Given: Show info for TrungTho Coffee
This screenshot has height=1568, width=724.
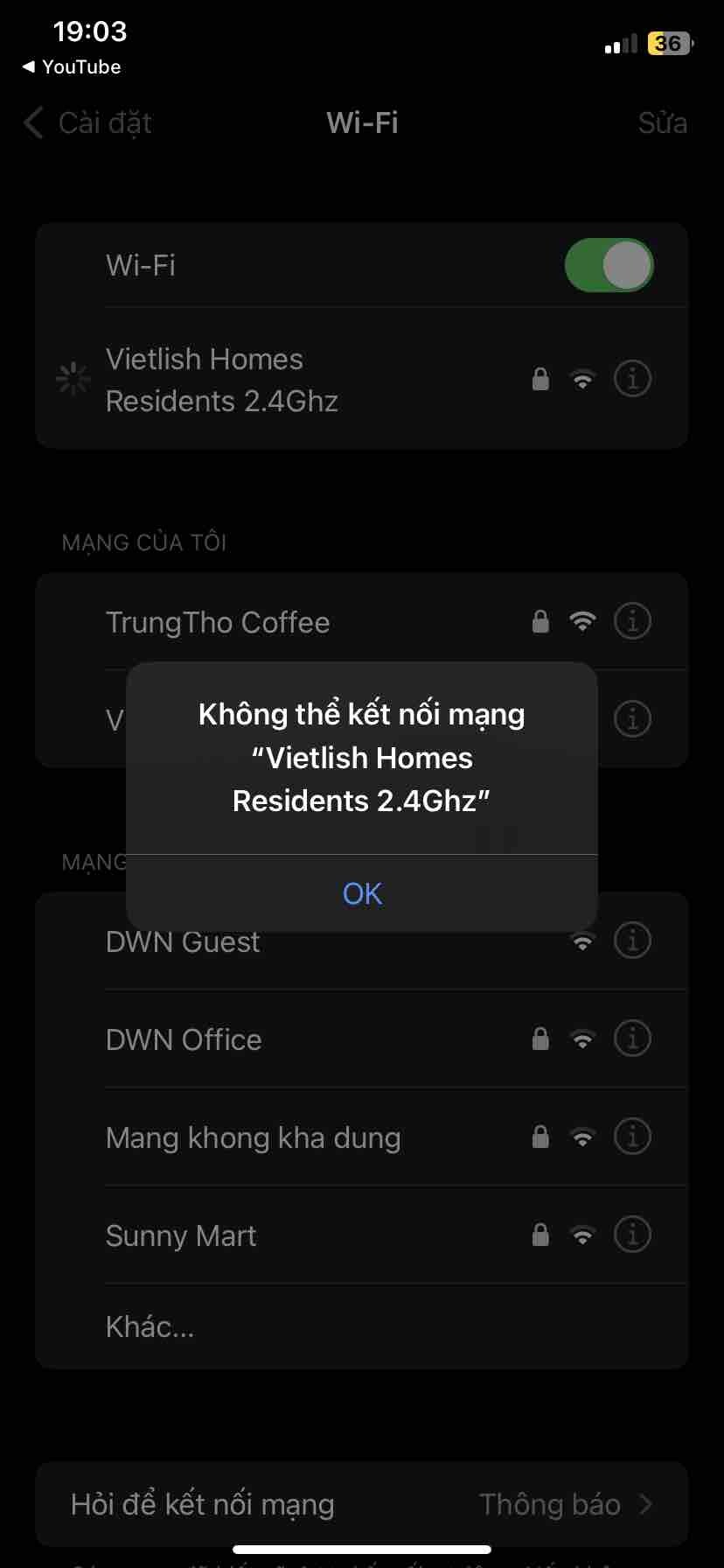Looking at the screenshot, I should click(x=632, y=621).
